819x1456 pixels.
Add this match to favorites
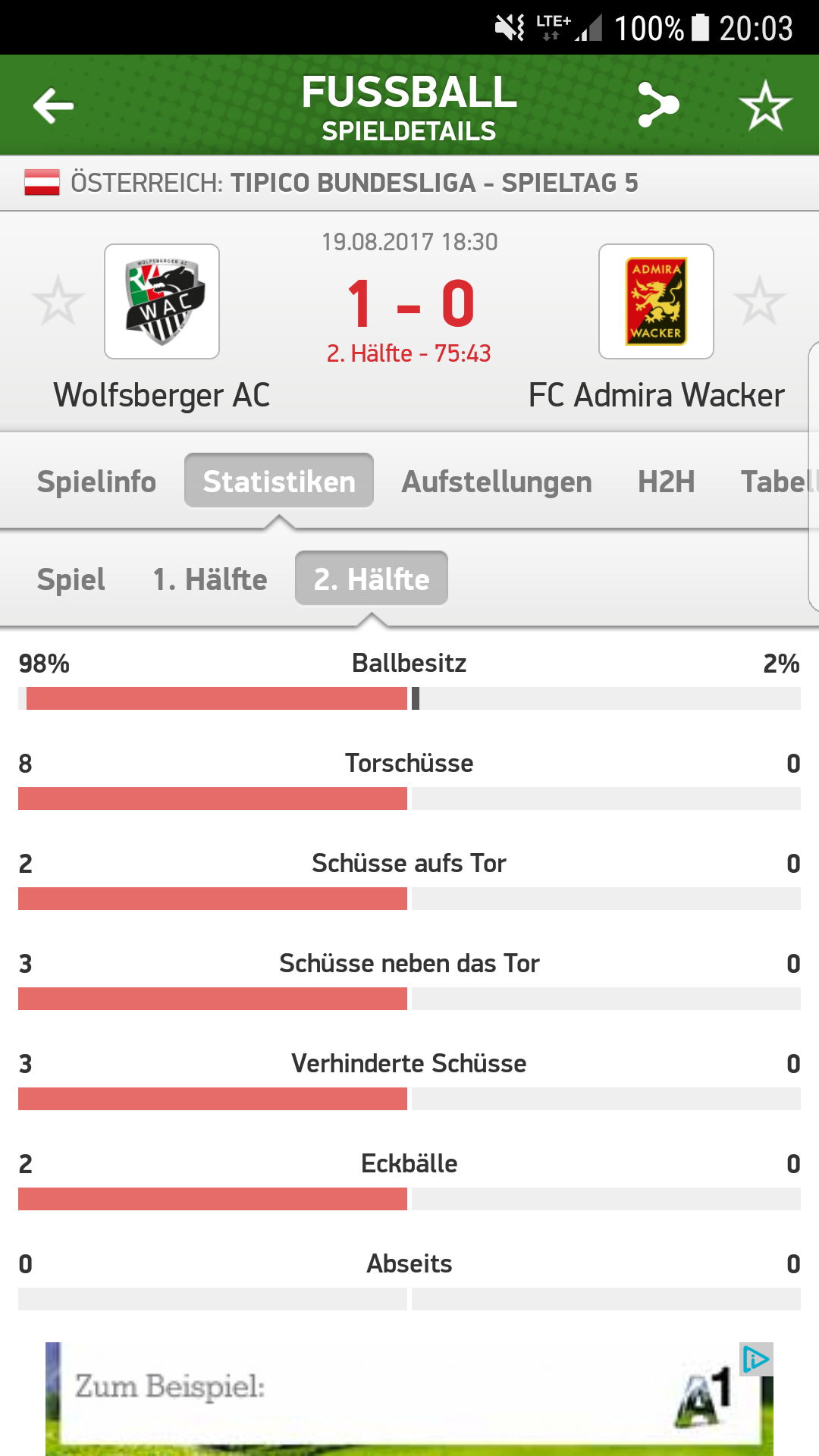(765, 105)
